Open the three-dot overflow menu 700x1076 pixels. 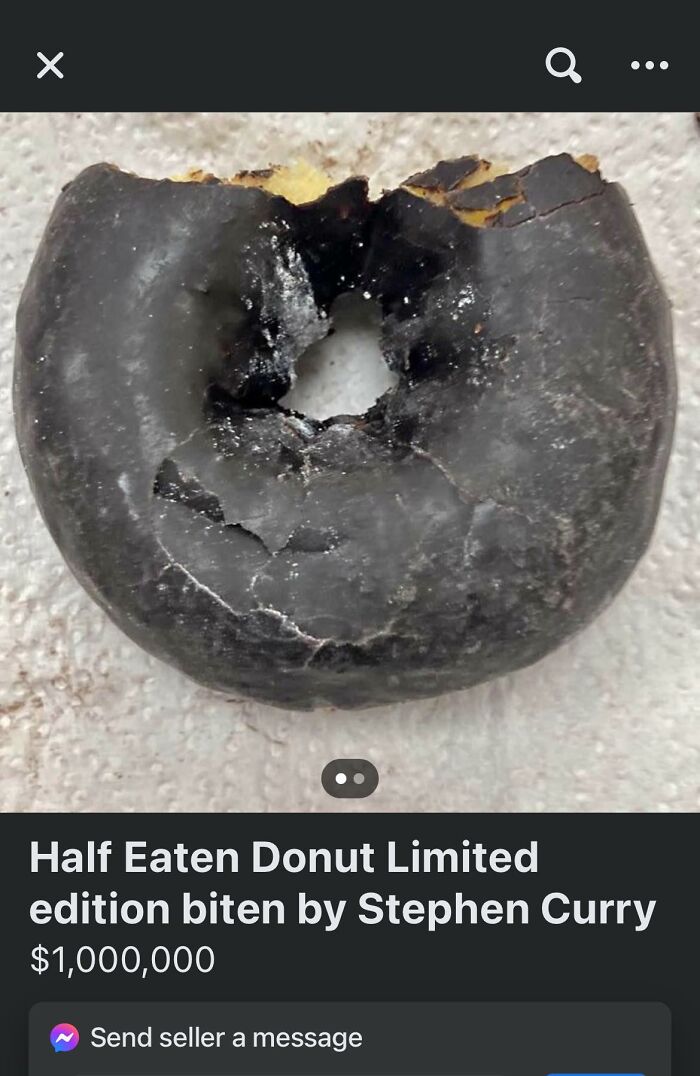tap(649, 66)
